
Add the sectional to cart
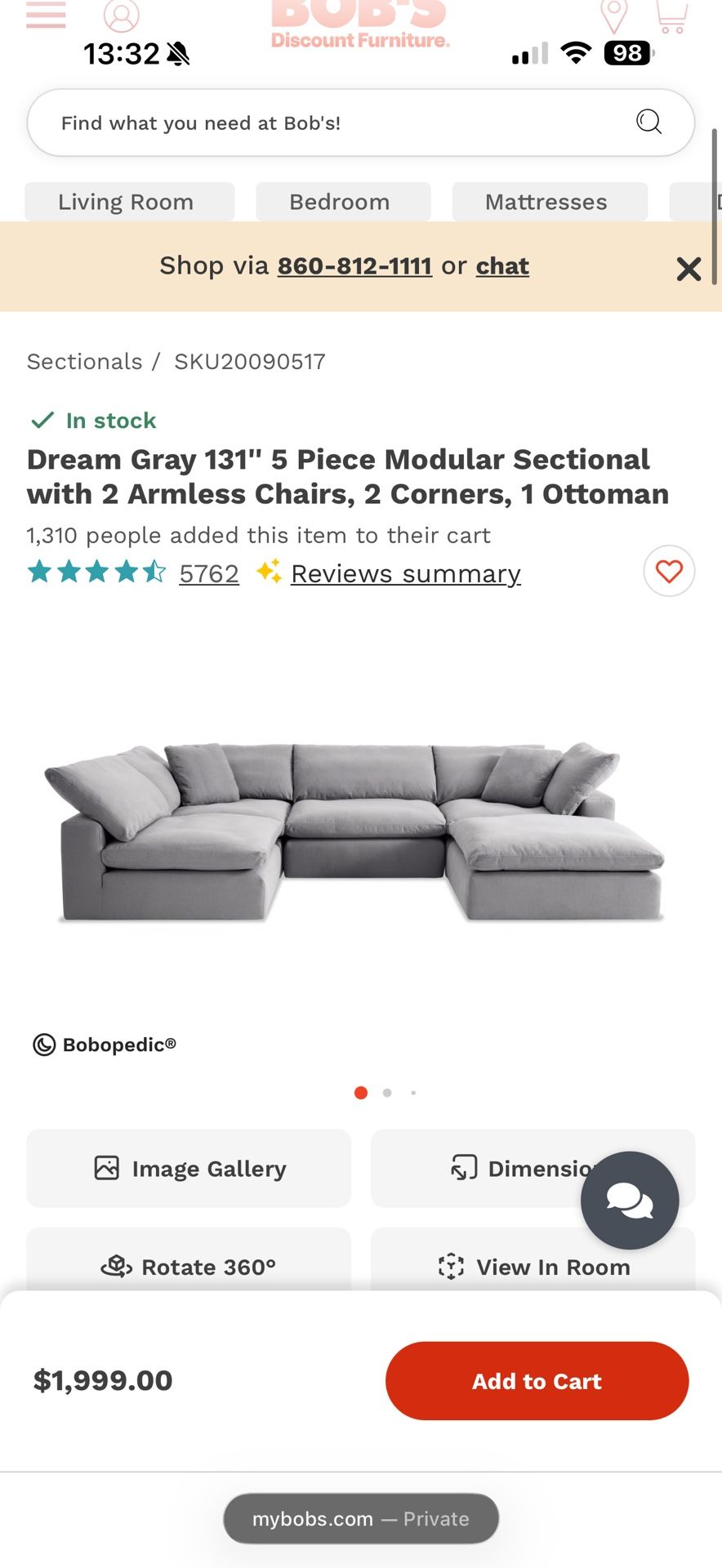[x=537, y=1381]
